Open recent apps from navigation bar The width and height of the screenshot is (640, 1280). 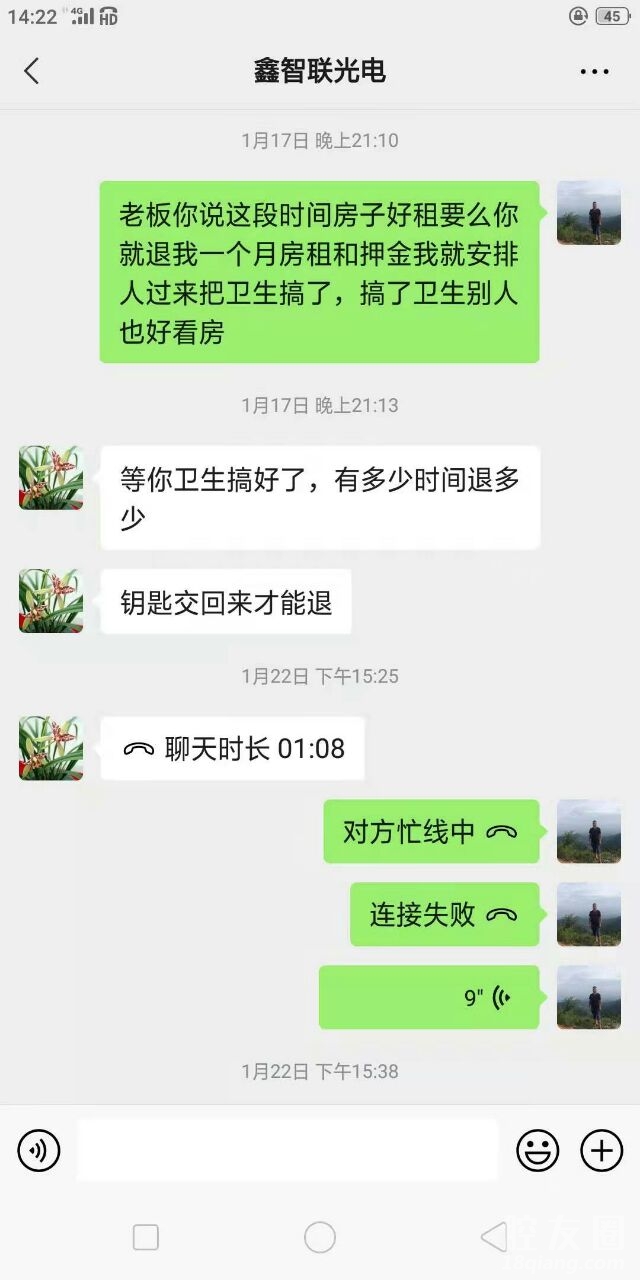[146, 1237]
